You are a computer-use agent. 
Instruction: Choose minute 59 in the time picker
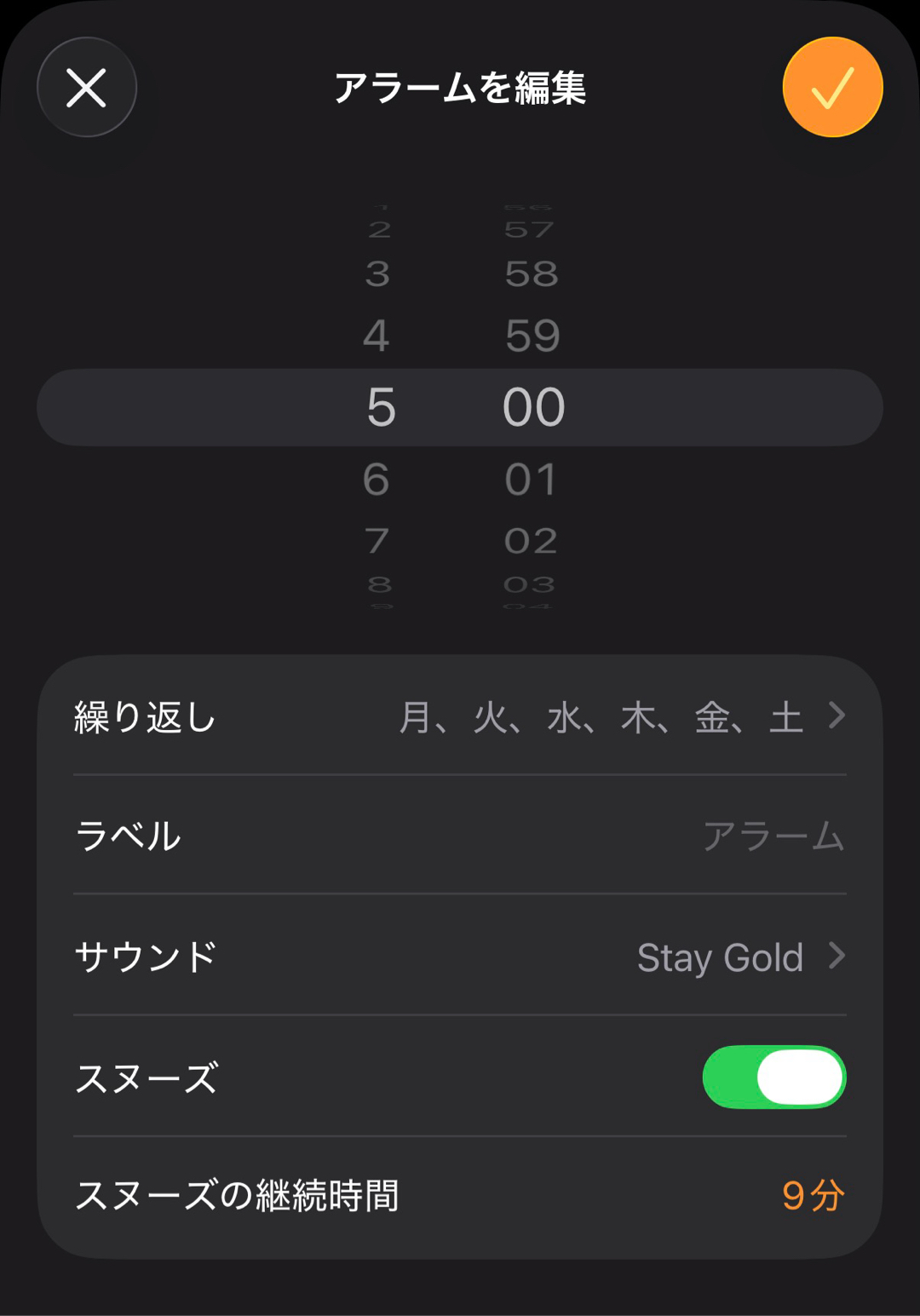[x=532, y=336]
